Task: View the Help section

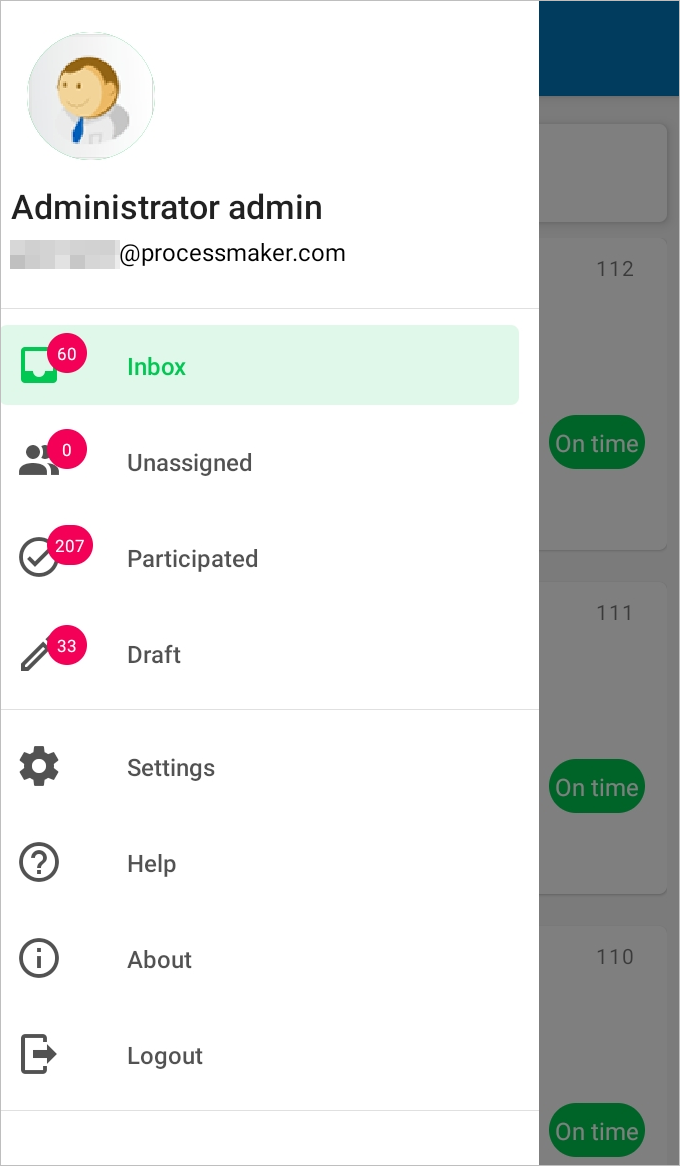Action: [x=152, y=864]
